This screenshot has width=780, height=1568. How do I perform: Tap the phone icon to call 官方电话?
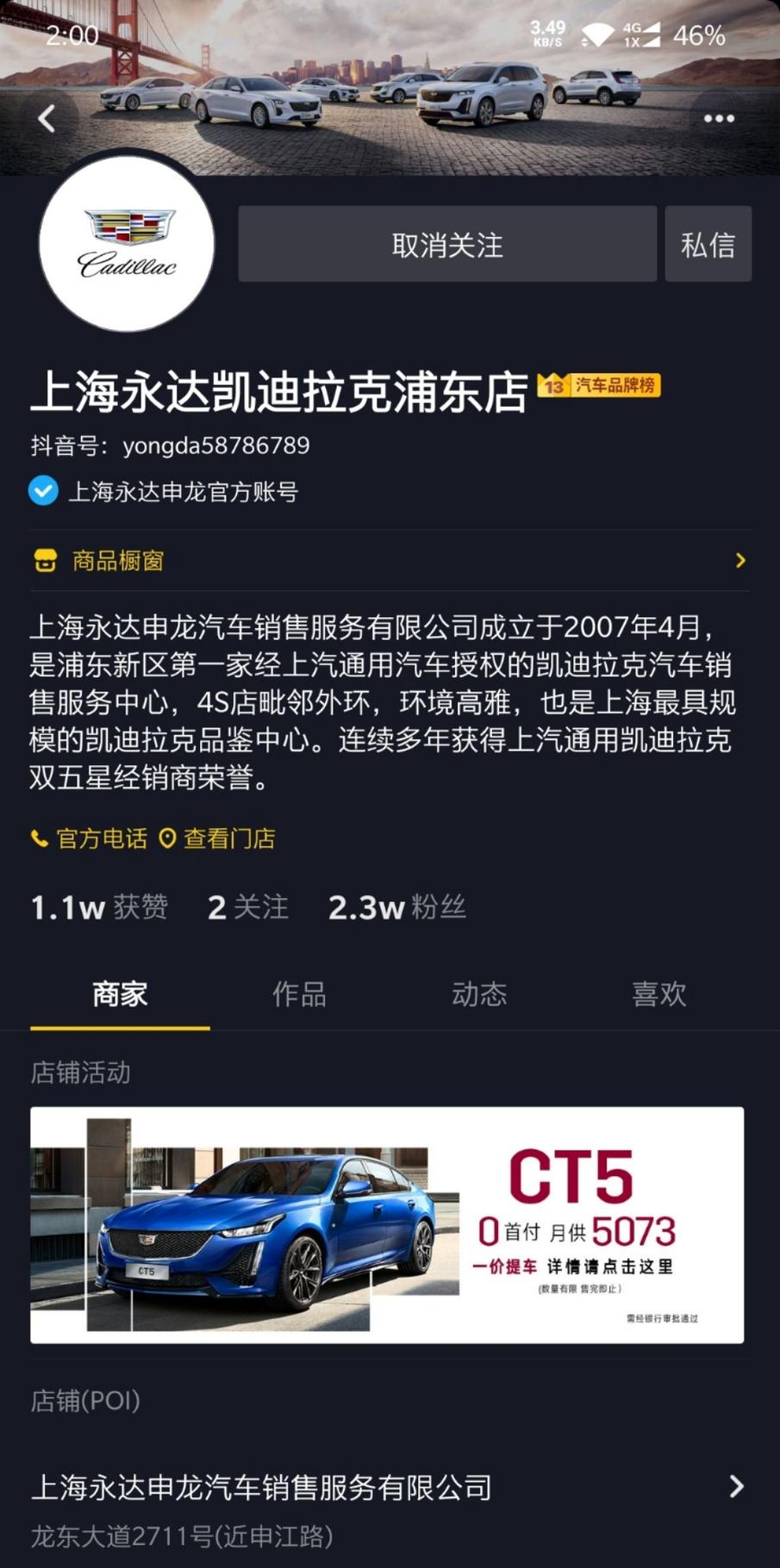38,838
